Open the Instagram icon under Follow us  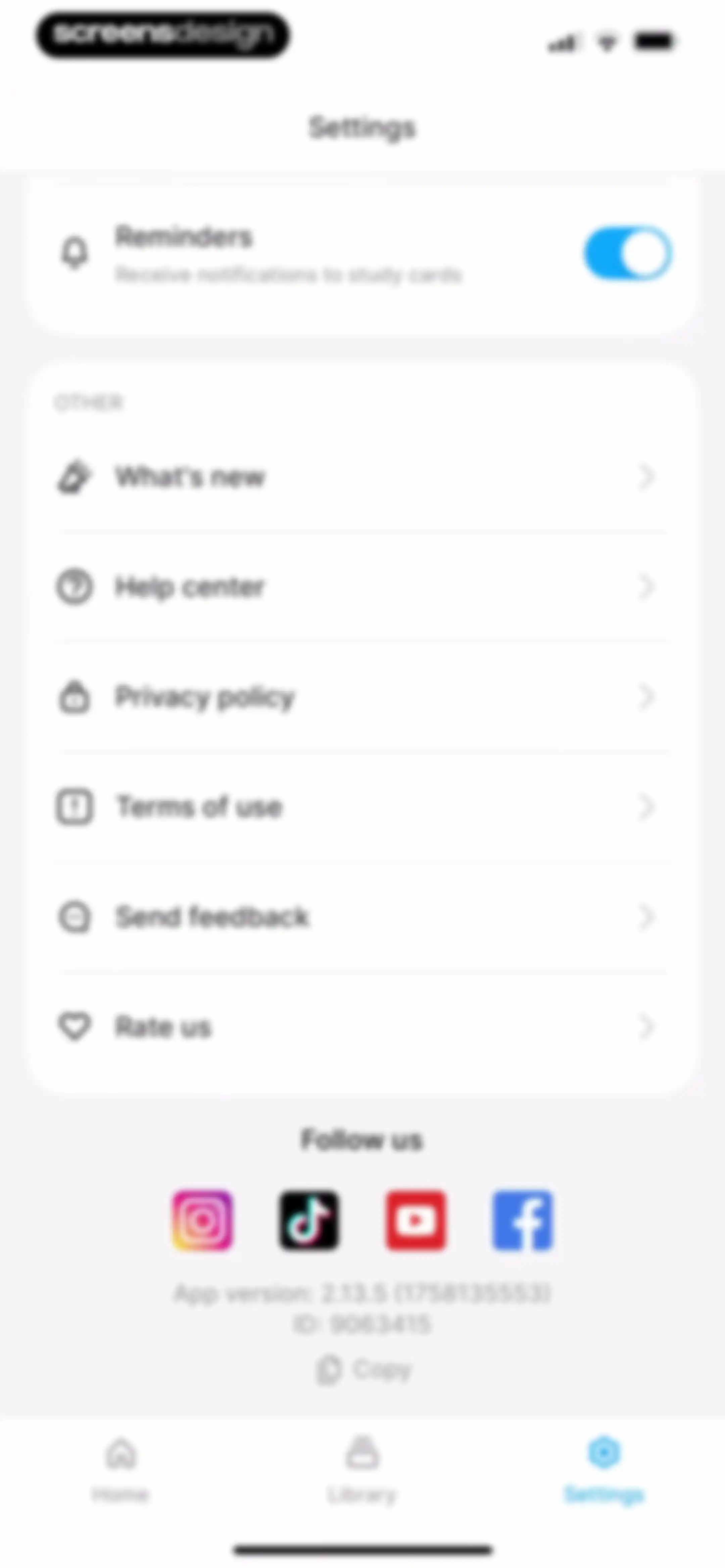pos(202,1220)
